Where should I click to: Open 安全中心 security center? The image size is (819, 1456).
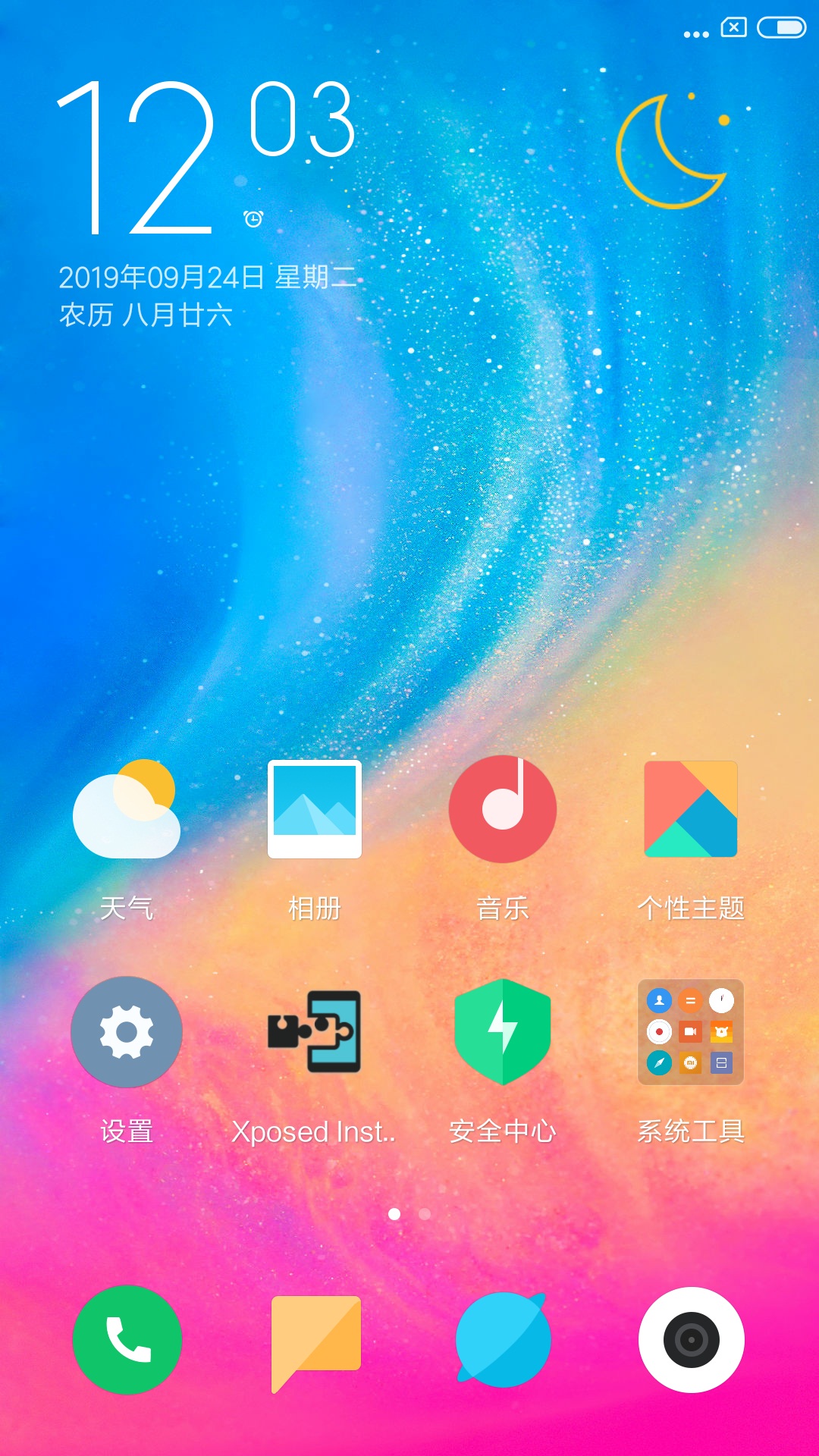tap(502, 1032)
